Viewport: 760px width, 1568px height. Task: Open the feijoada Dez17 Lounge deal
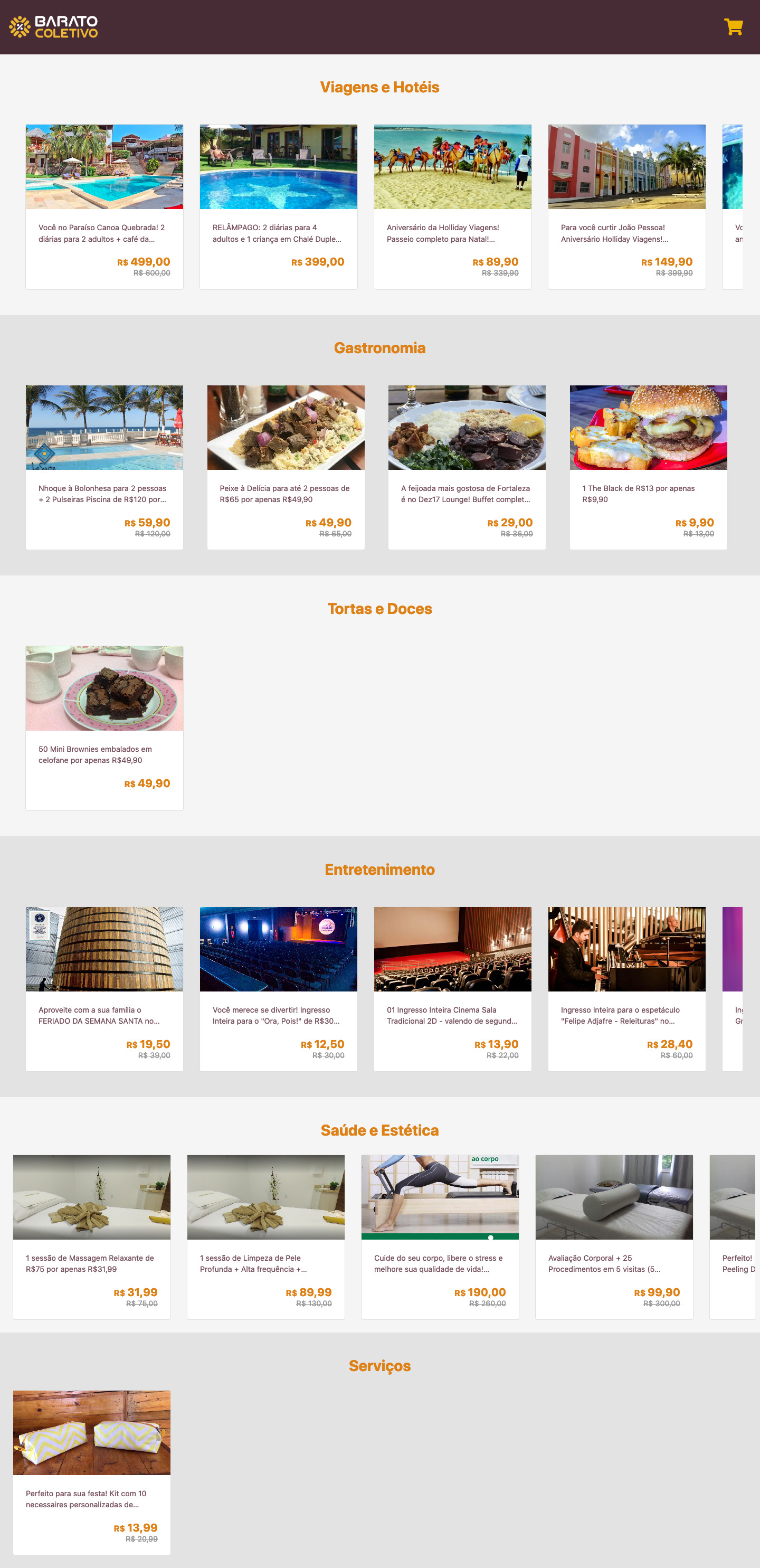pos(467,467)
